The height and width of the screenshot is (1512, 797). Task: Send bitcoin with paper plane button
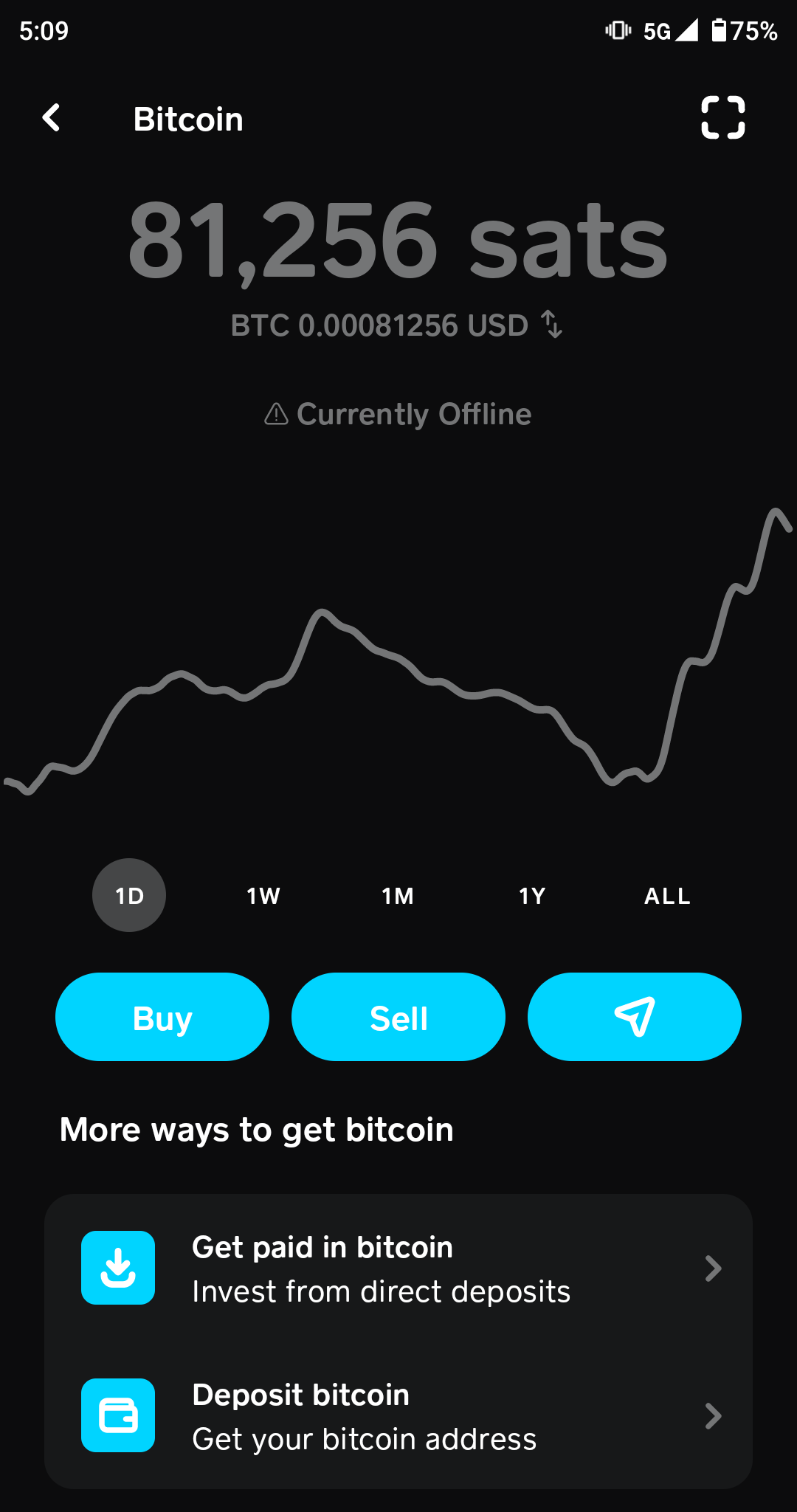click(x=635, y=1018)
